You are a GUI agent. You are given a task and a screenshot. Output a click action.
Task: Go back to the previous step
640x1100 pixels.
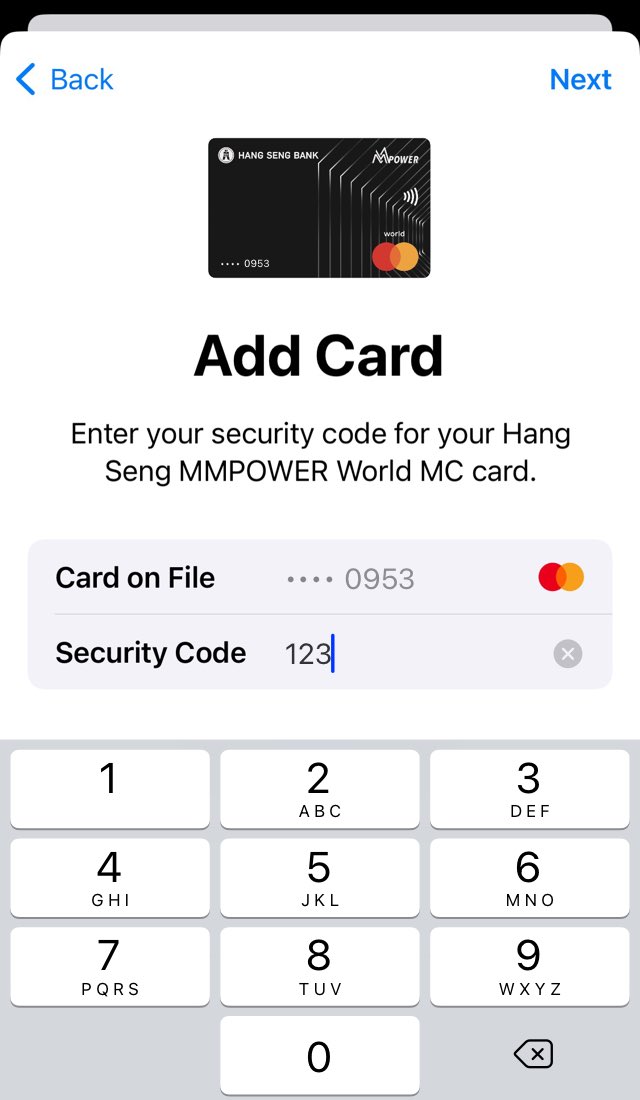(66, 80)
